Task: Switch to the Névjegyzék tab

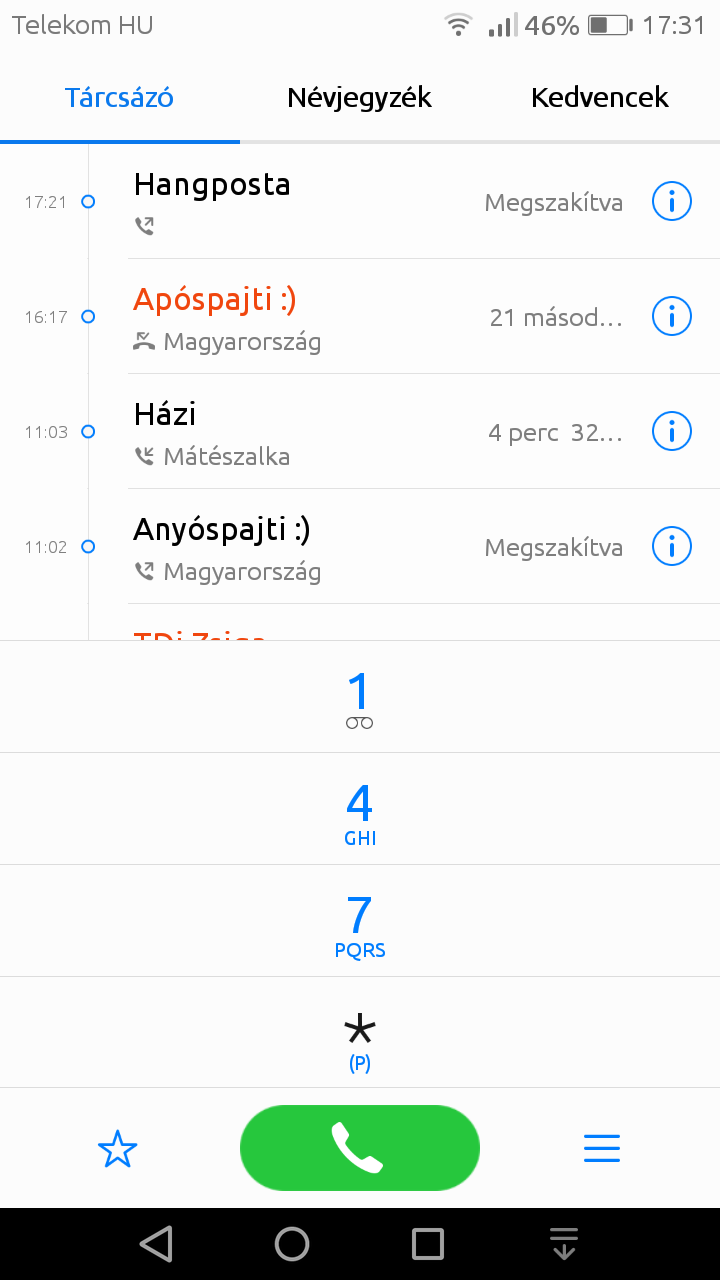Action: pos(359,98)
